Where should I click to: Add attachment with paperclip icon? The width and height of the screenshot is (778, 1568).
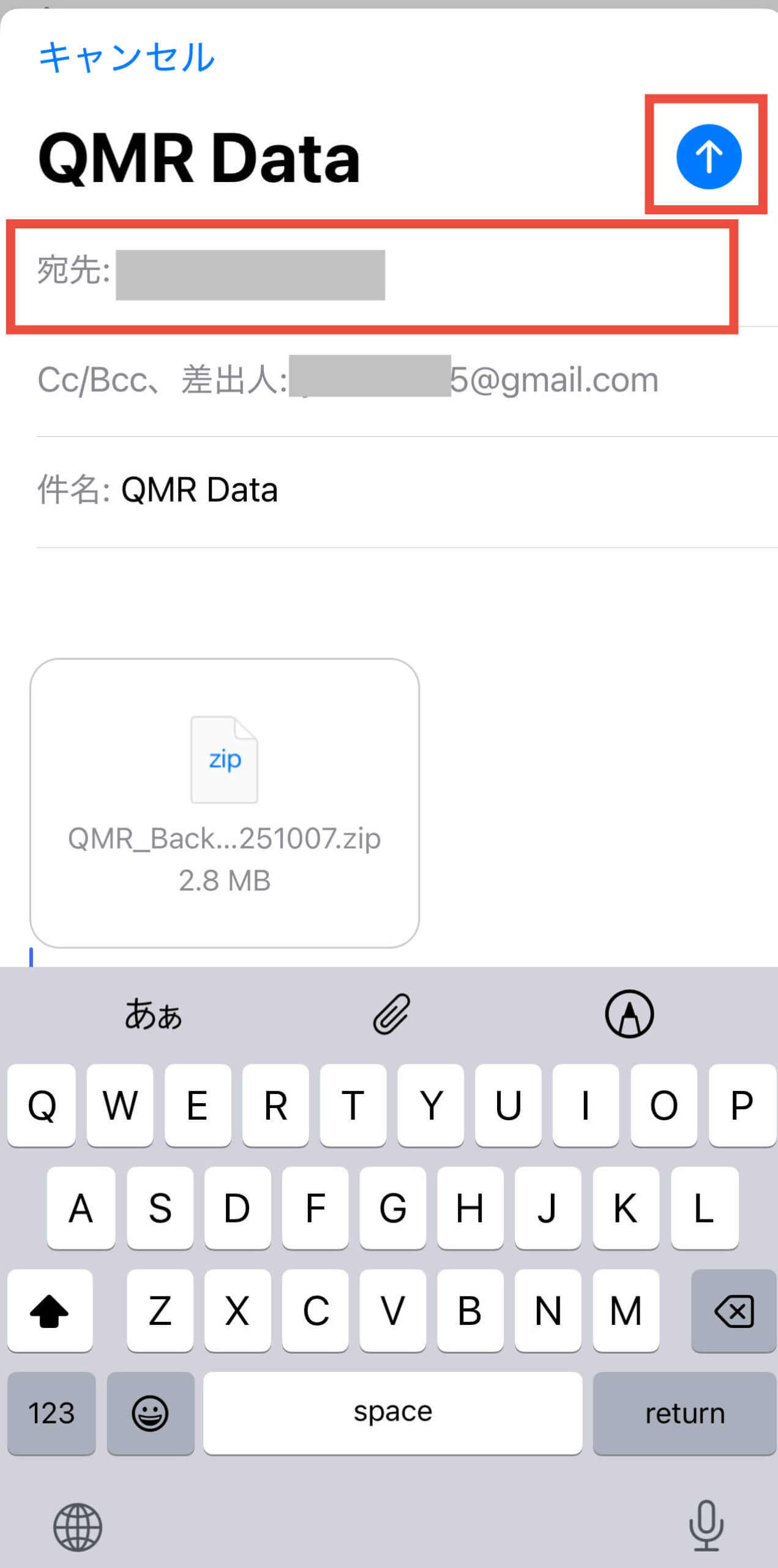tap(392, 1014)
